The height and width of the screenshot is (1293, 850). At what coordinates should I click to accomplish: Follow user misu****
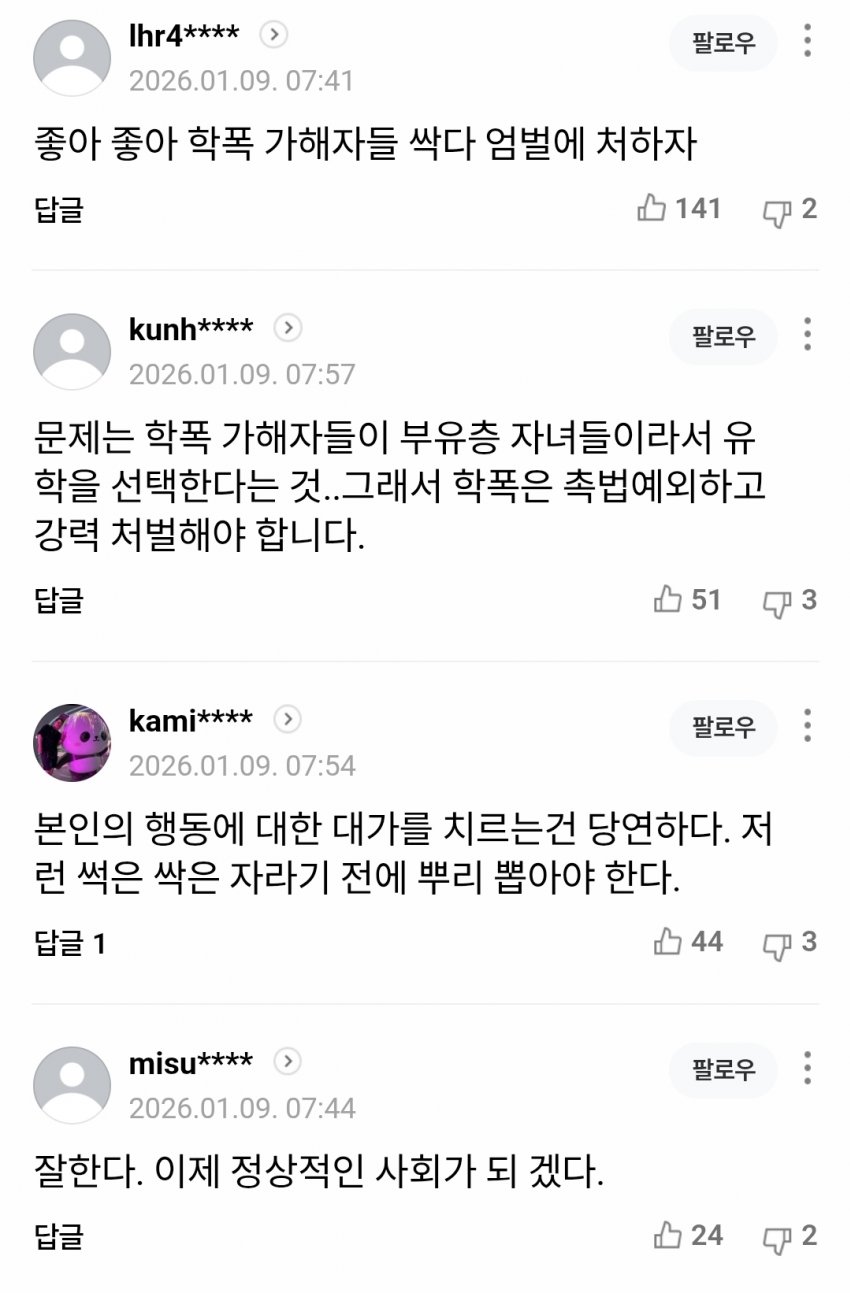point(722,1071)
